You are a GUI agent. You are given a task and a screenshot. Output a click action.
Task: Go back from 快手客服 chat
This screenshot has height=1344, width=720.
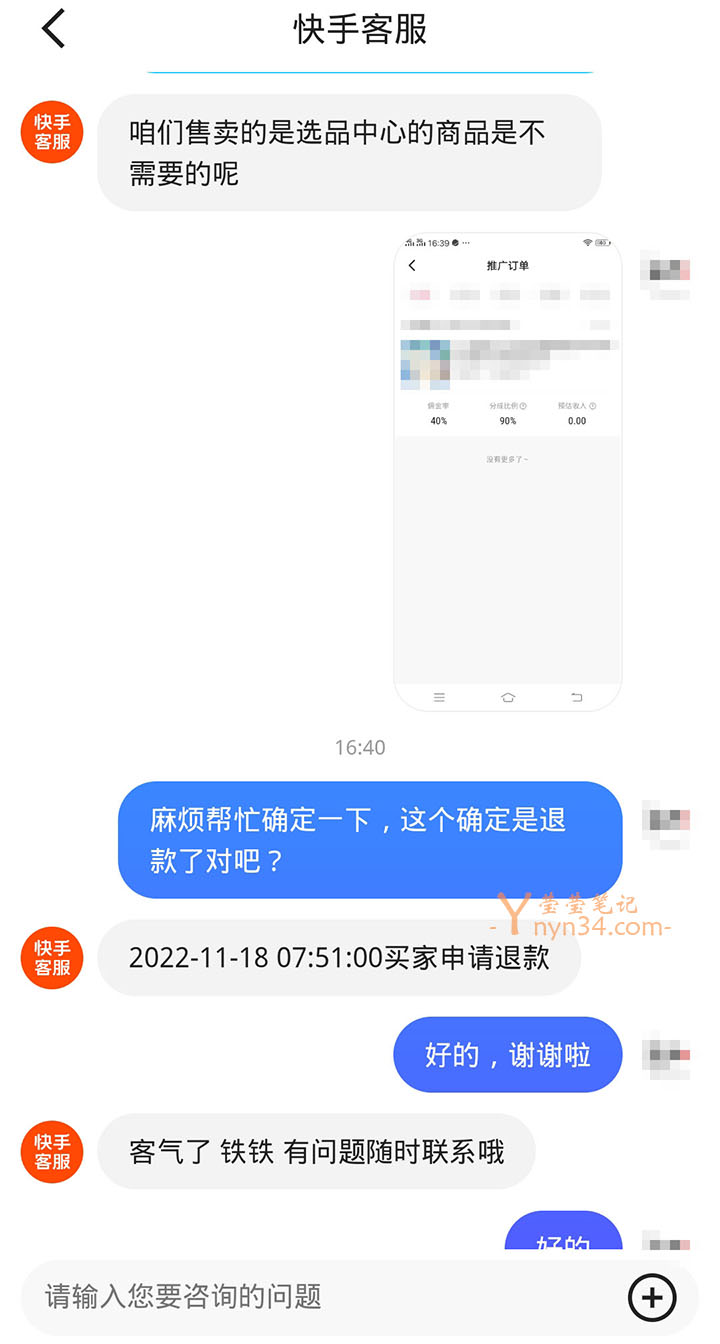tap(54, 29)
